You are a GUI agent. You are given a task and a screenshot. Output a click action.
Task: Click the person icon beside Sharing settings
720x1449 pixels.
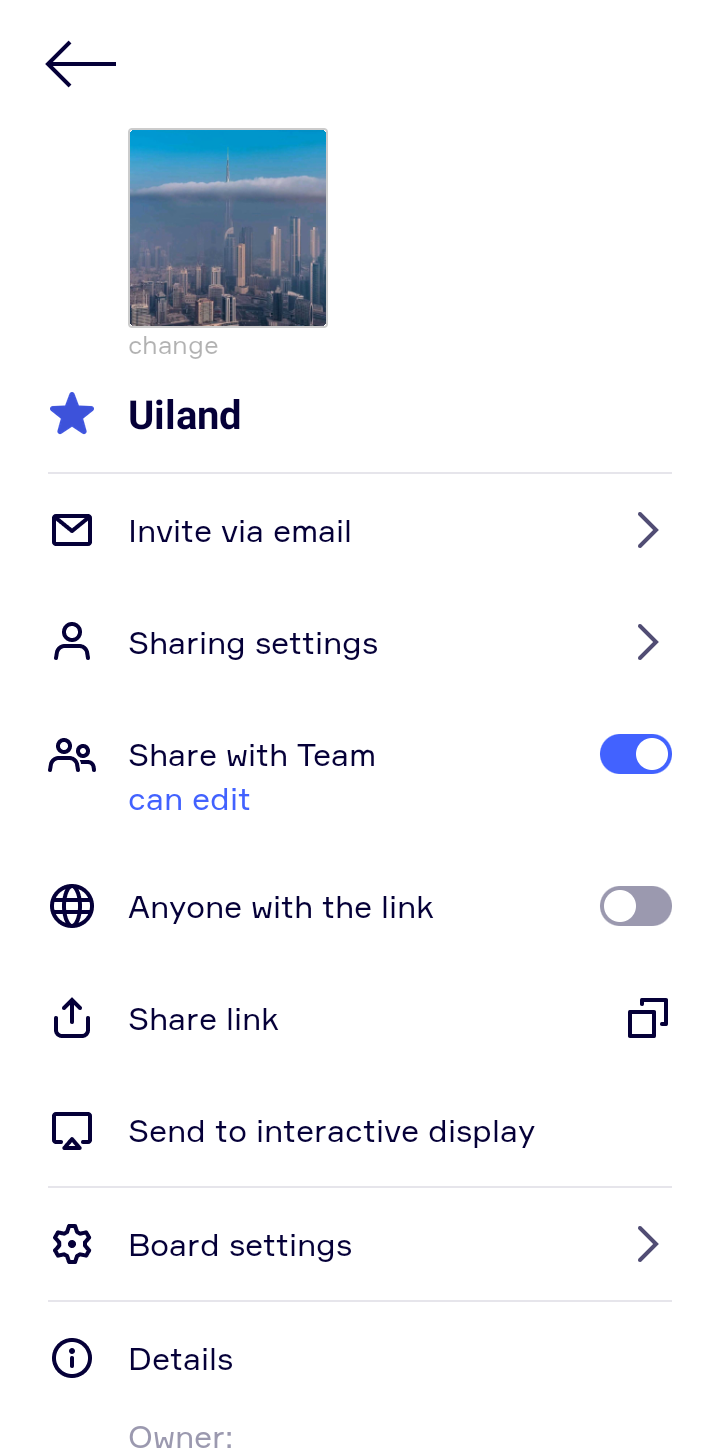(x=71, y=642)
